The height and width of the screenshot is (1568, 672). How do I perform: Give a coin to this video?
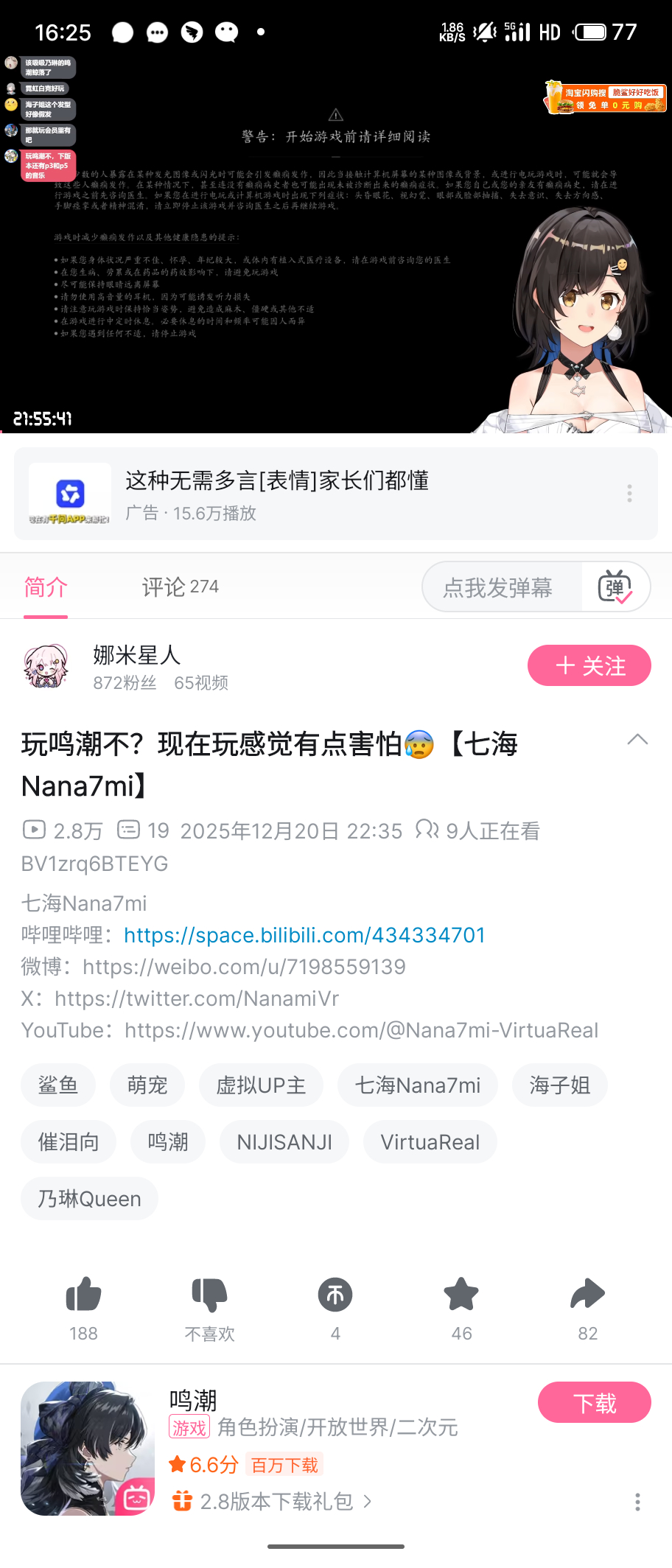pos(335,1295)
